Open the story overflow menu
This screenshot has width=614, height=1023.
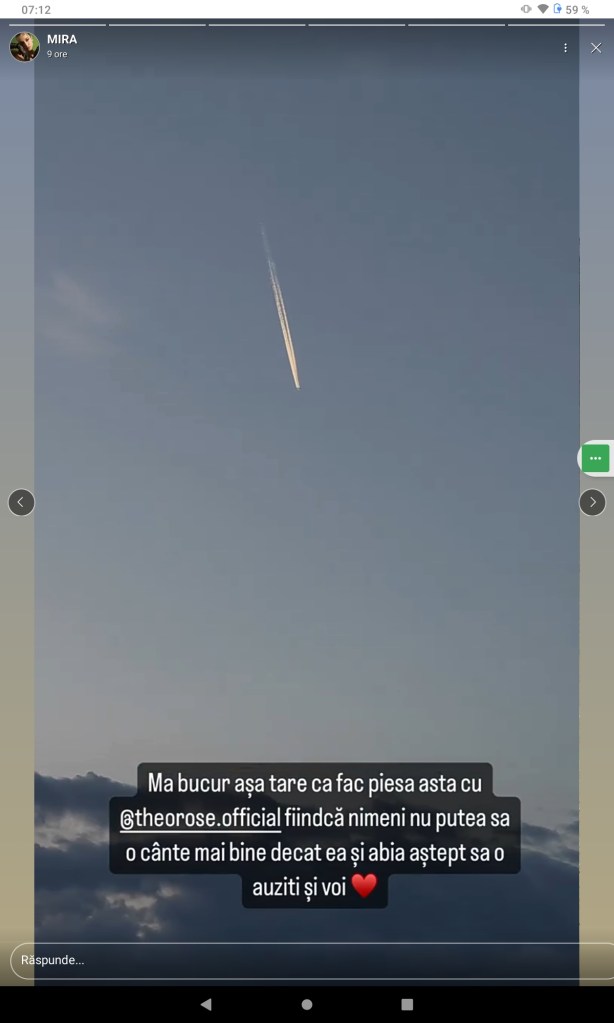[x=565, y=47]
